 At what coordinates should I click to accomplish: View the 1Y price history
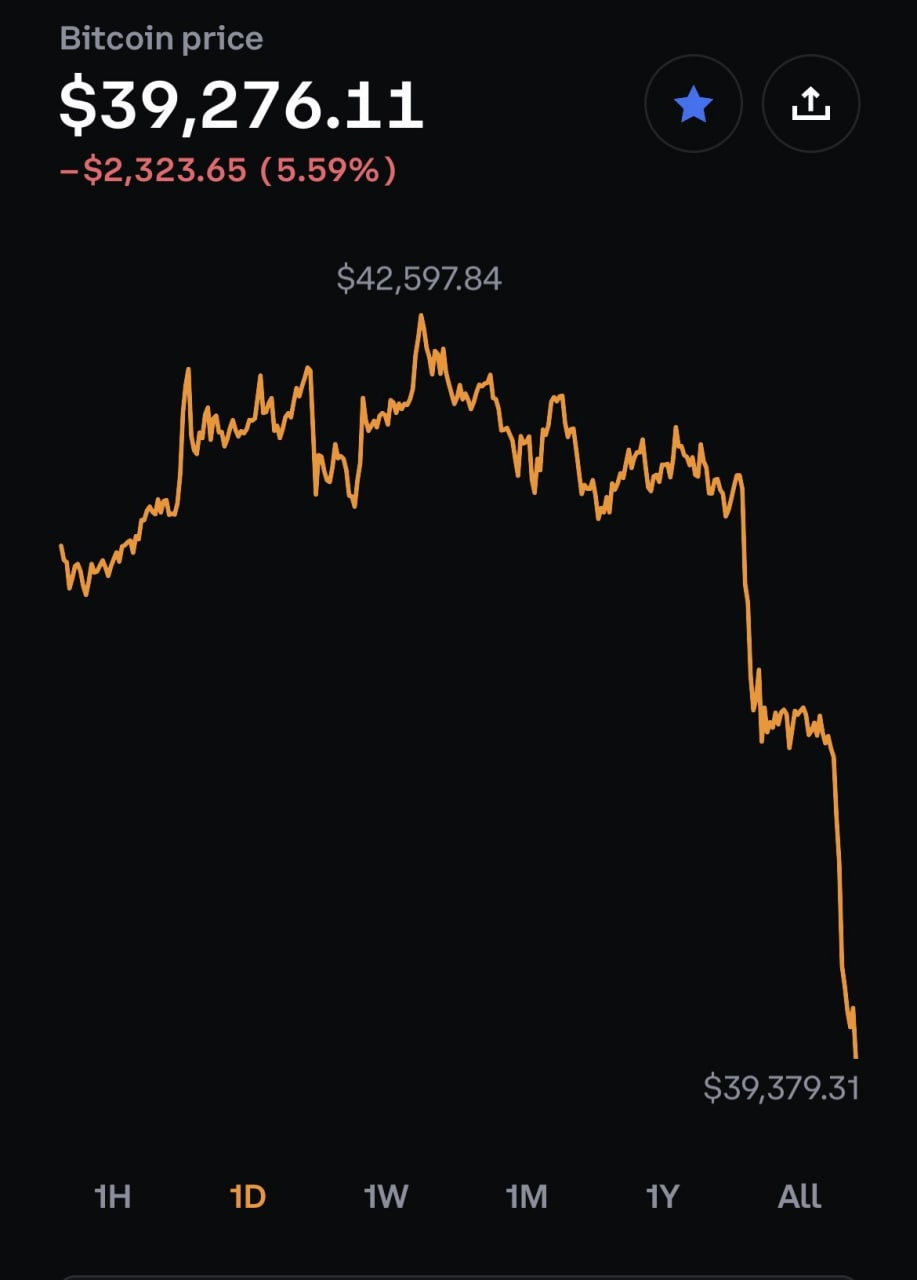click(662, 1196)
